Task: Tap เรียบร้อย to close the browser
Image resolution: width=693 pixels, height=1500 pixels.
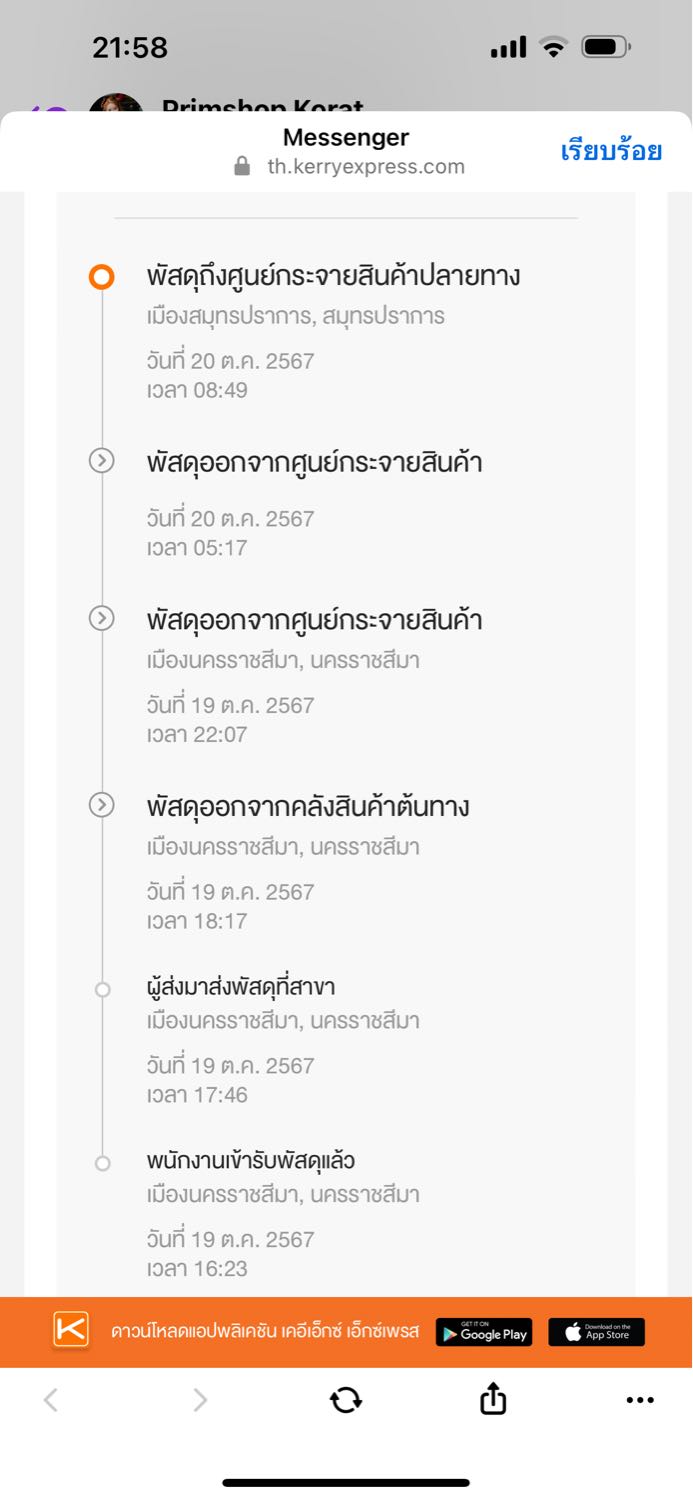Action: point(611,151)
